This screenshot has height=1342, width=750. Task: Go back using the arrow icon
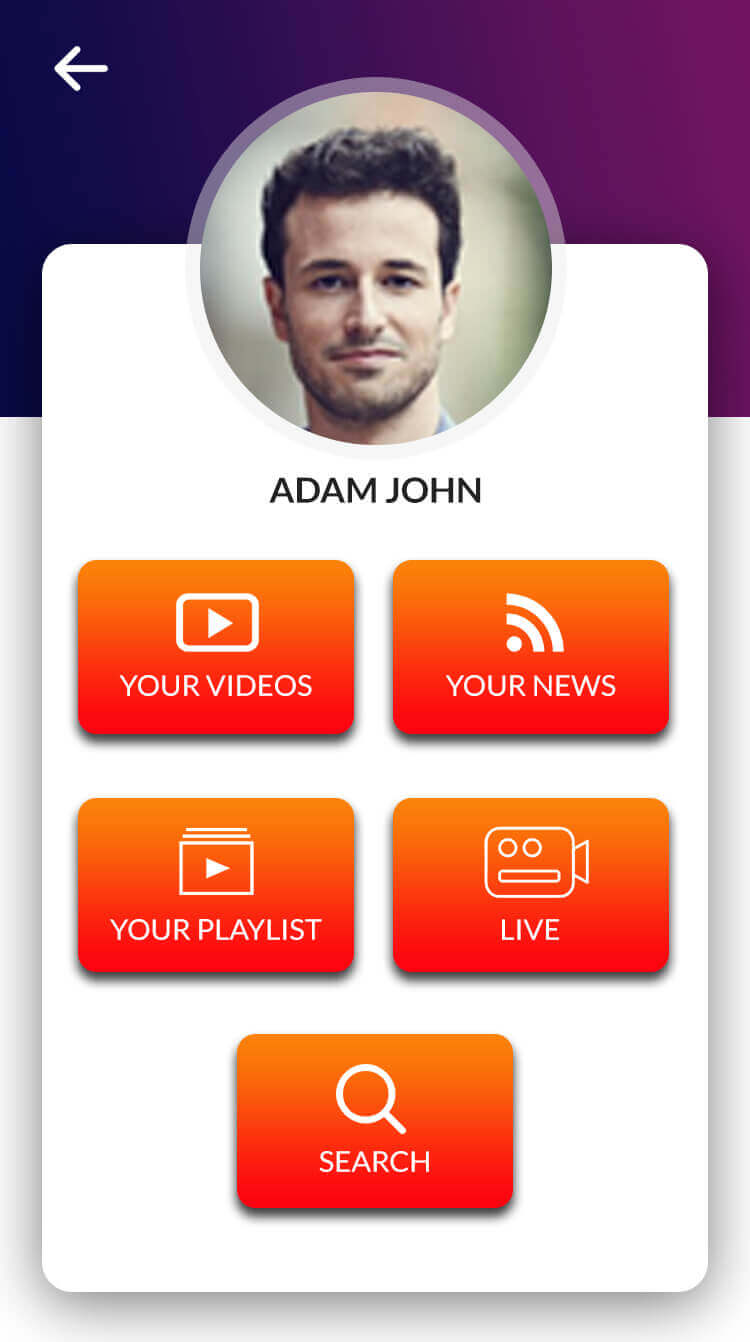[x=80, y=68]
